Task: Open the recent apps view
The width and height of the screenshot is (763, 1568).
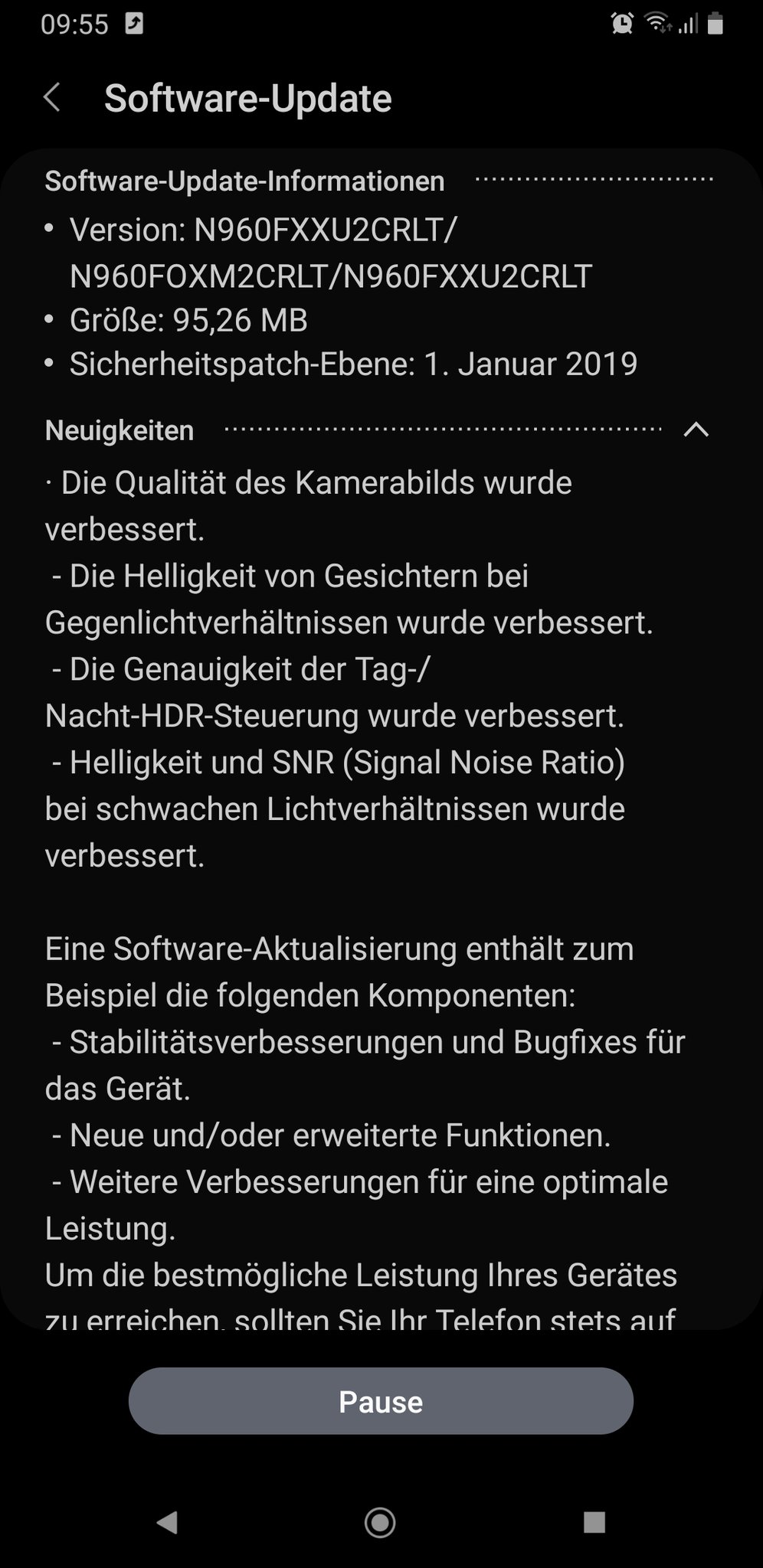Action: coord(594,1522)
